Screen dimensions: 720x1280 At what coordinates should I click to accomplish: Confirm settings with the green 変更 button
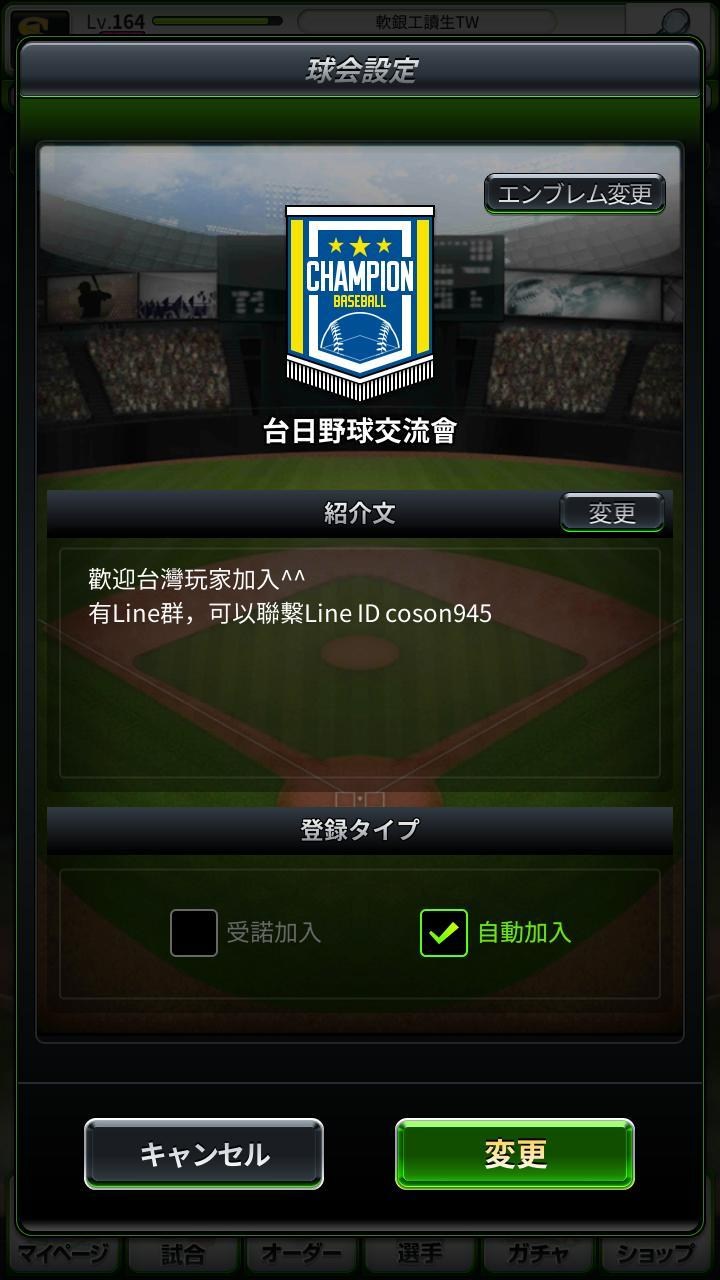(515, 1154)
